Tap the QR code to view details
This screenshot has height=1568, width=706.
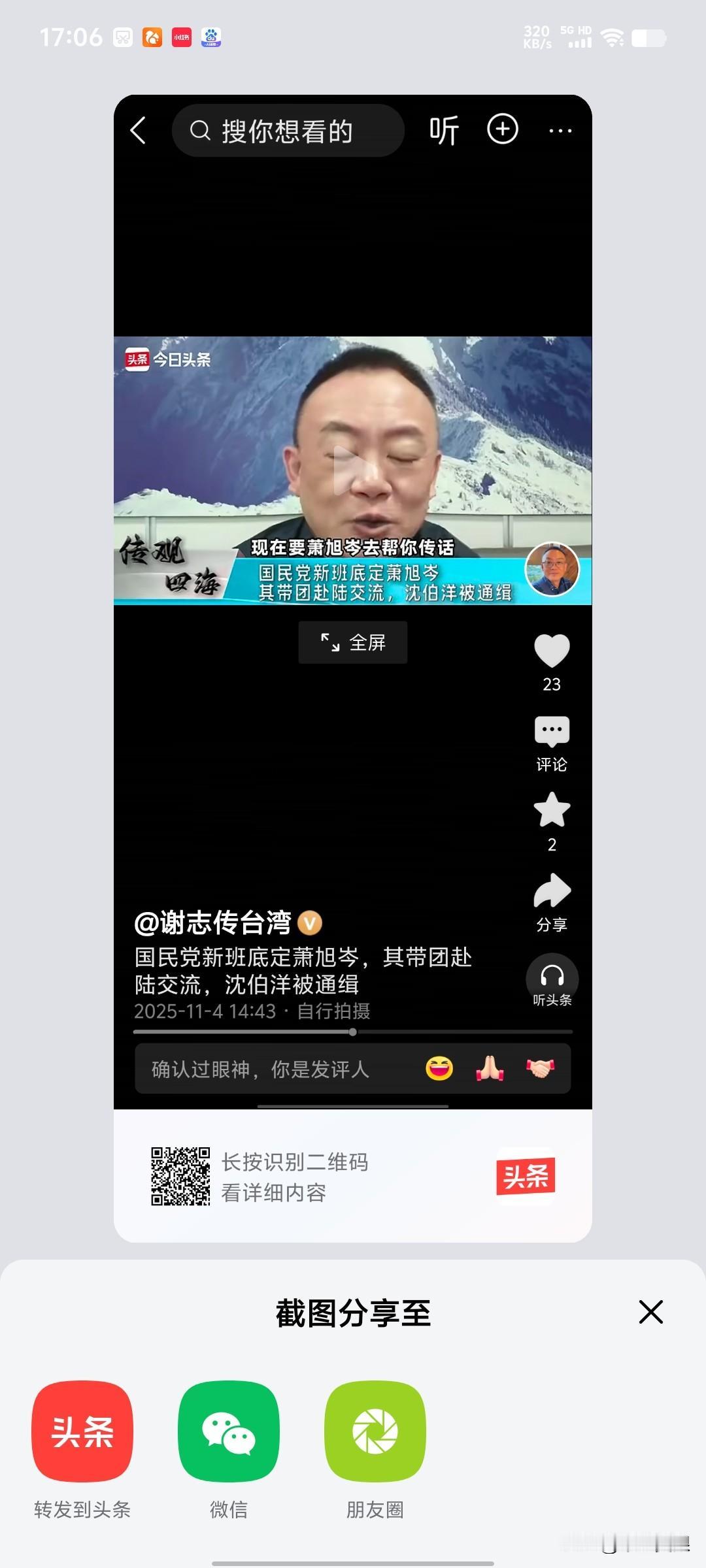(x=180, y=1177)
